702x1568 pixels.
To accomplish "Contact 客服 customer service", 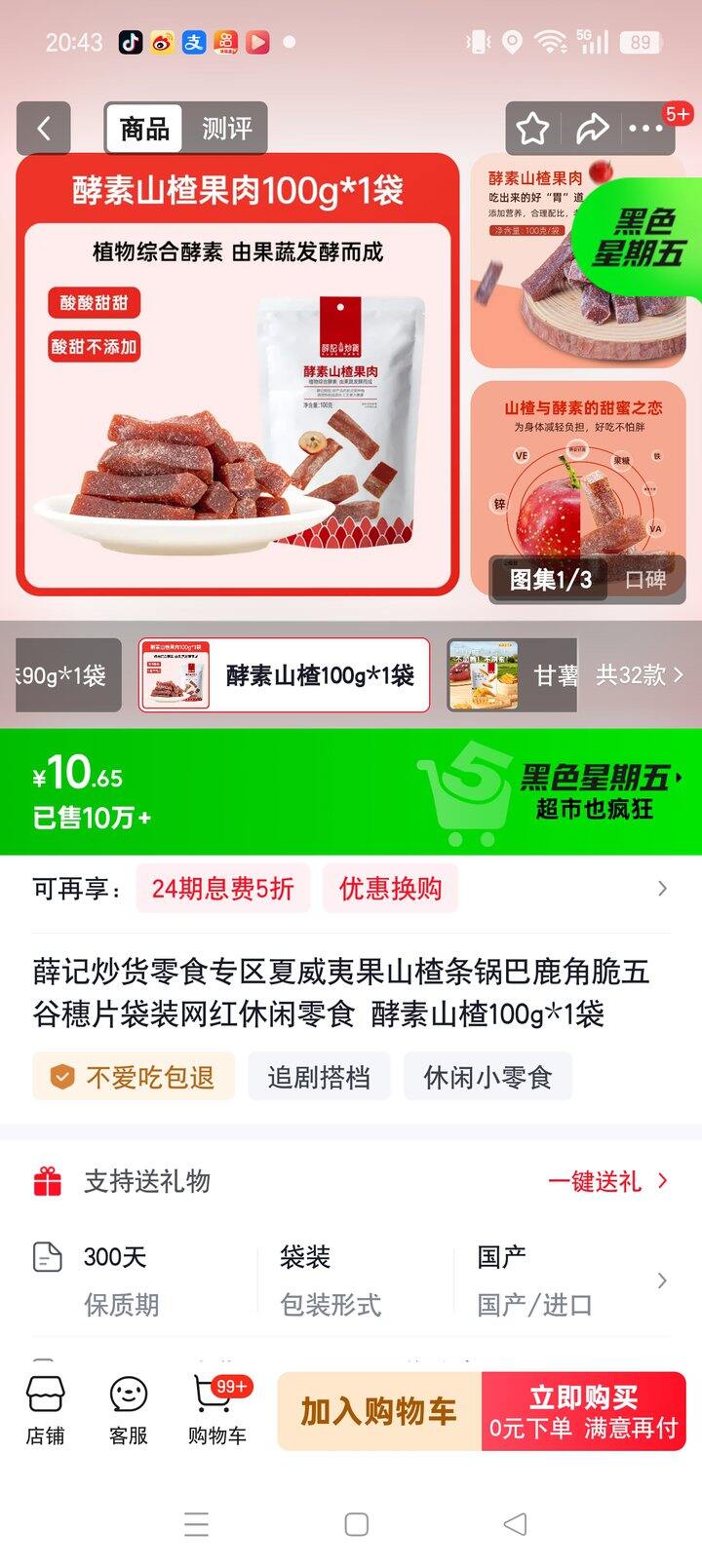I will [x=128, y=1411].
